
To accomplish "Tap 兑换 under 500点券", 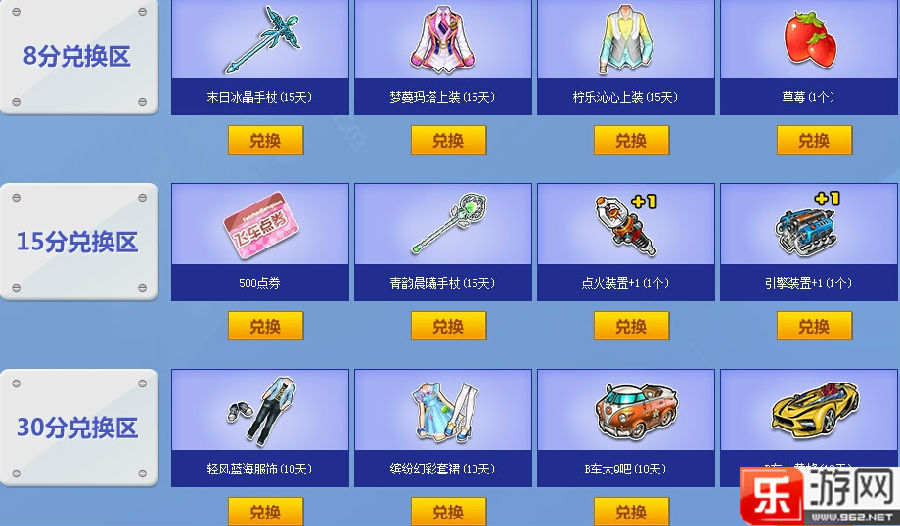I will (265, 326).
